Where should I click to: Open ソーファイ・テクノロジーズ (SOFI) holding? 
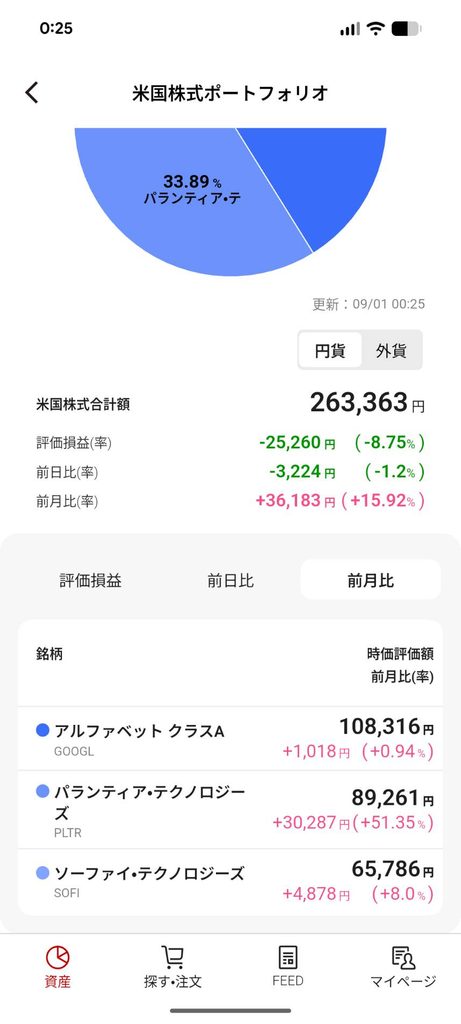[230, 882]
